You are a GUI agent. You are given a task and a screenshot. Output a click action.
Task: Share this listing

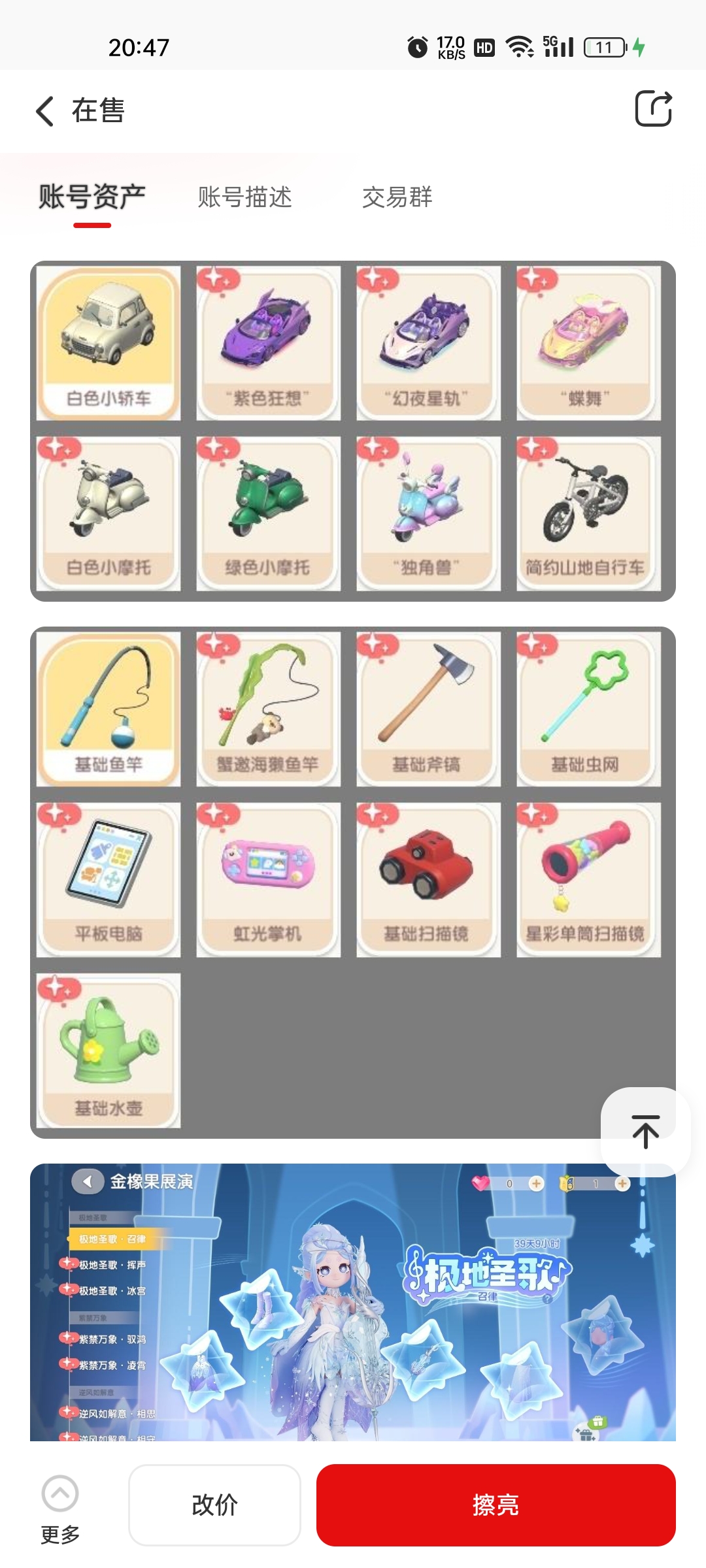pos(653,108)
